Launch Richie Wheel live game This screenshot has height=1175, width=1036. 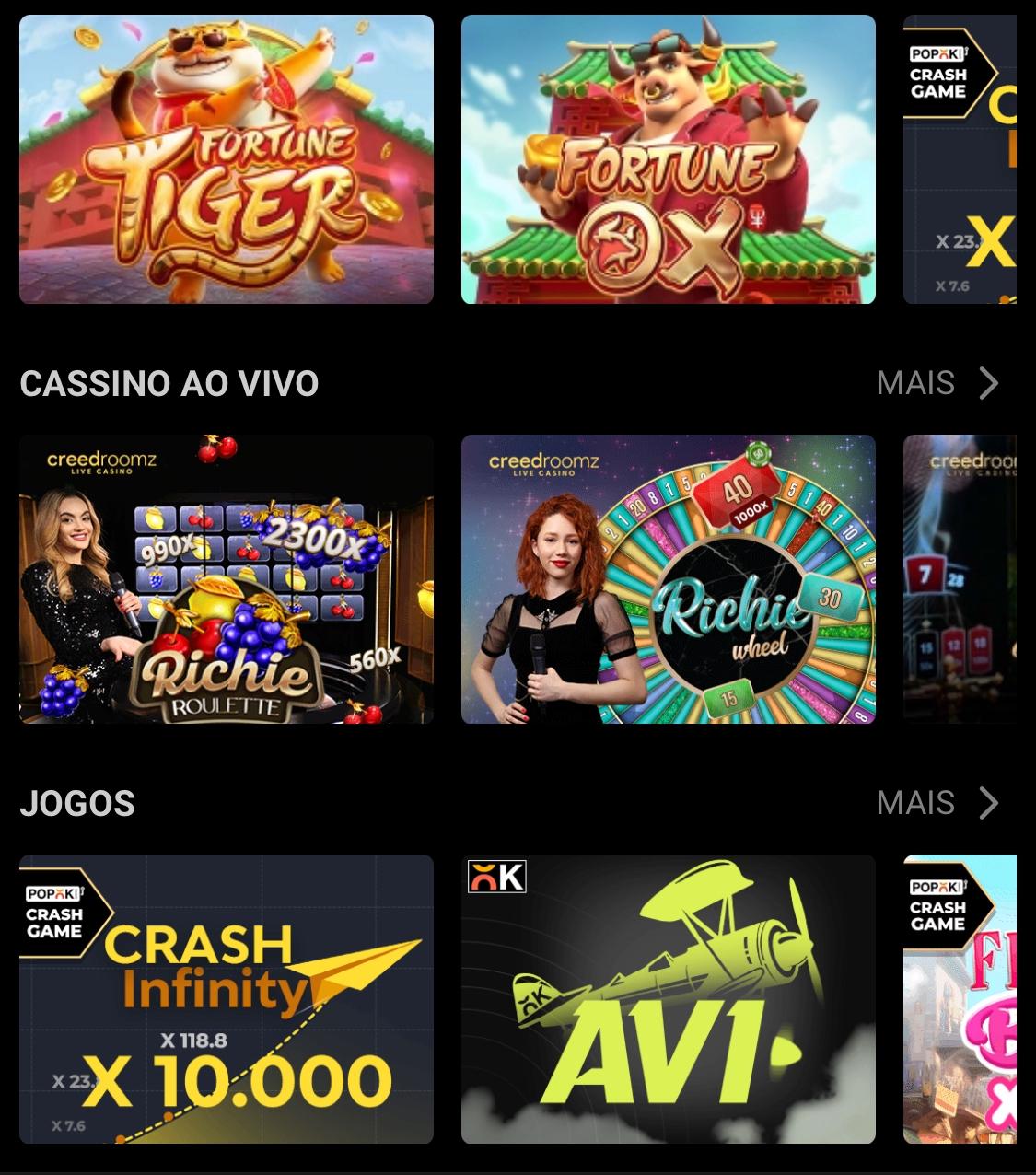point(668,578)
